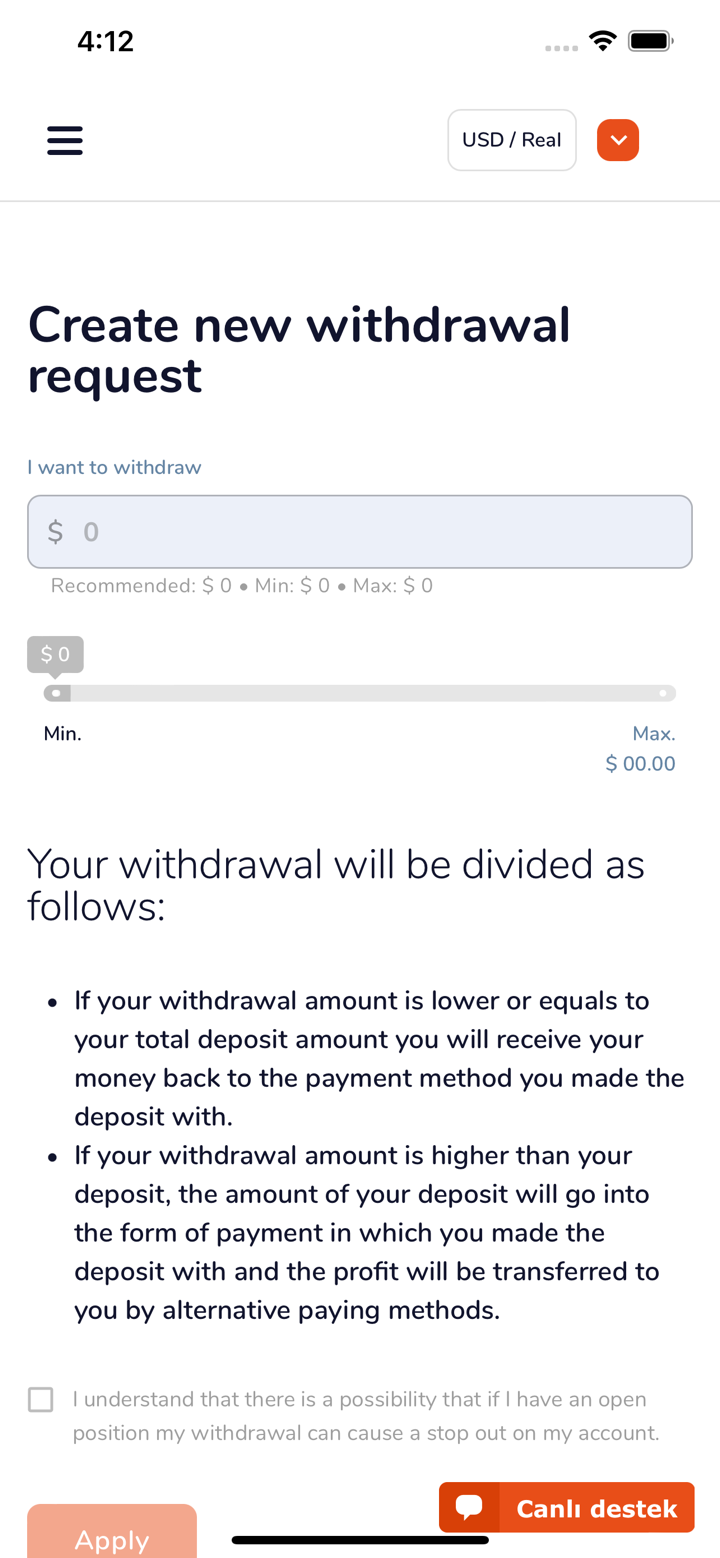This screenshot has height=1558, width=720.
Task: Tap the withdrawal amount slider track
Action: 360,693
